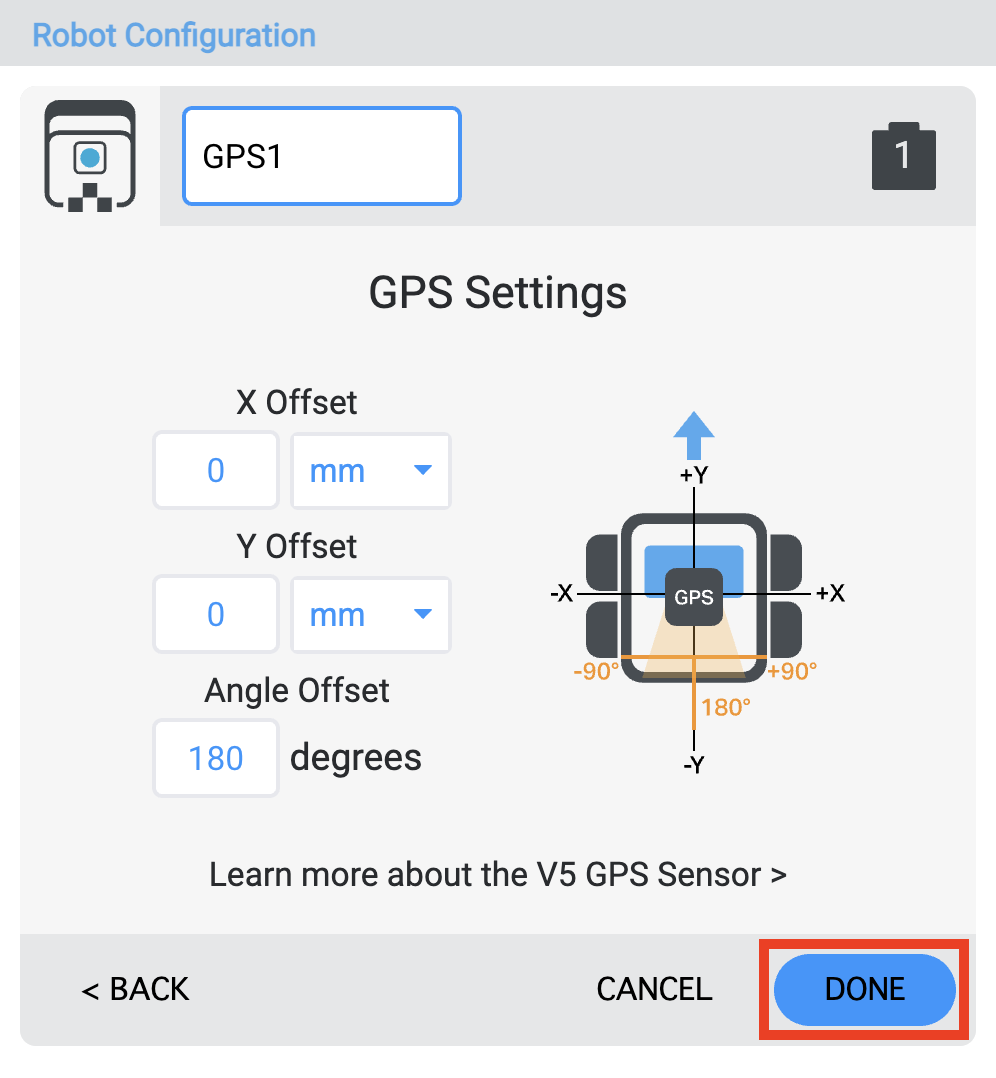Edit the X Offset value field
Screen dimensions: 996x1078
(x=216, y=471)
